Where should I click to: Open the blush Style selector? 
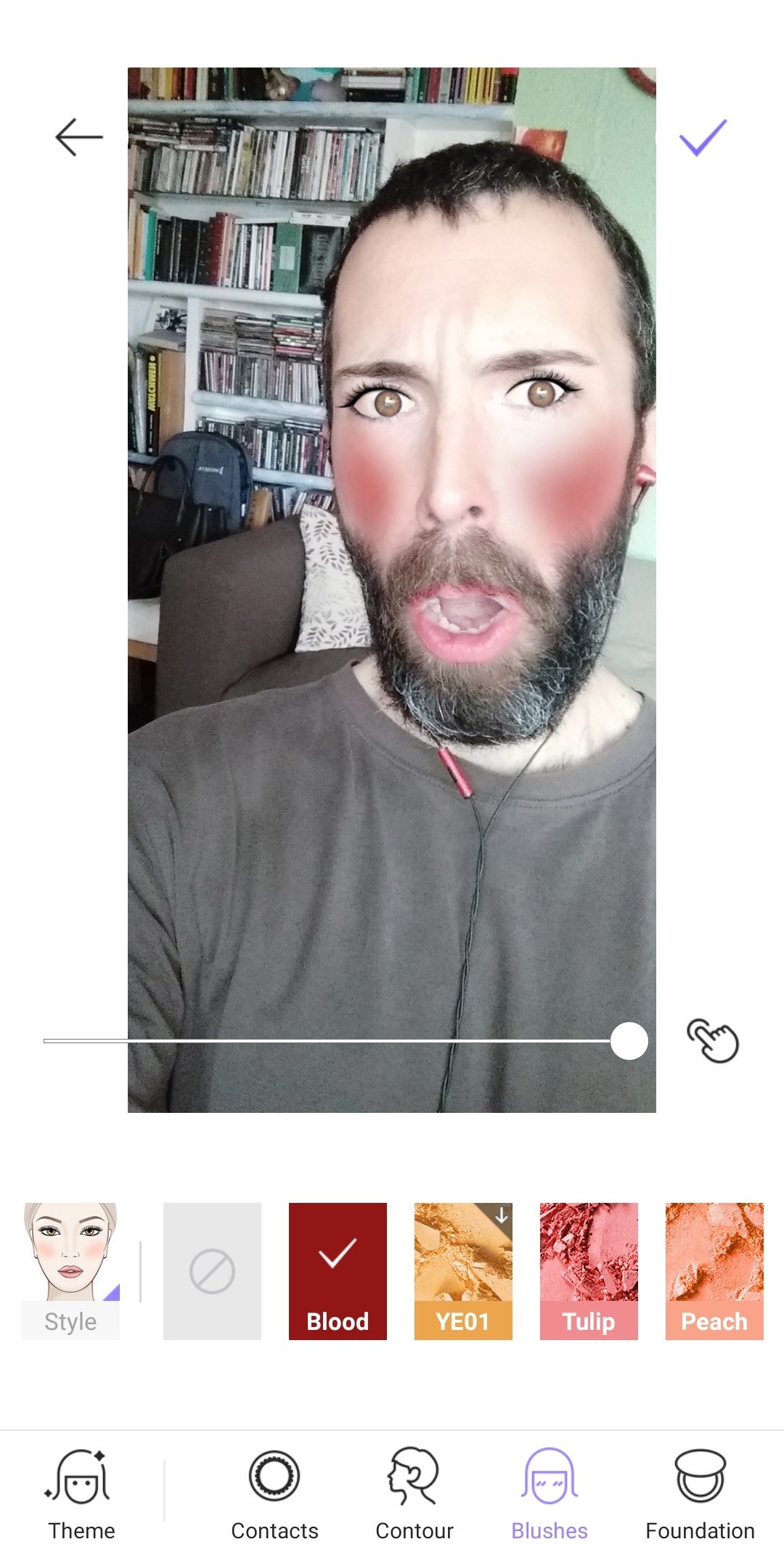(70, 1270)
